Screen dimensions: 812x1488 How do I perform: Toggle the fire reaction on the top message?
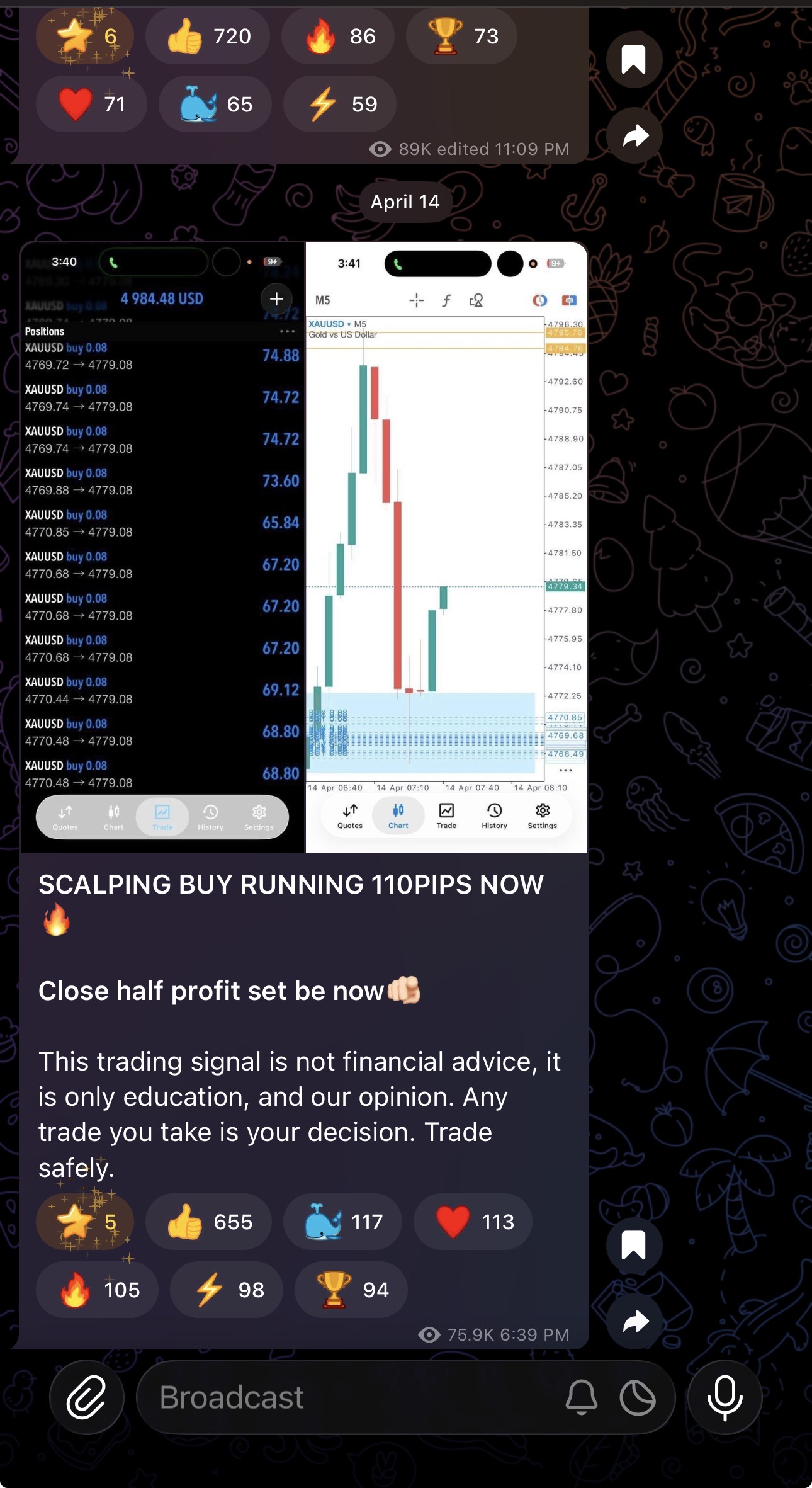click(338, 37)
